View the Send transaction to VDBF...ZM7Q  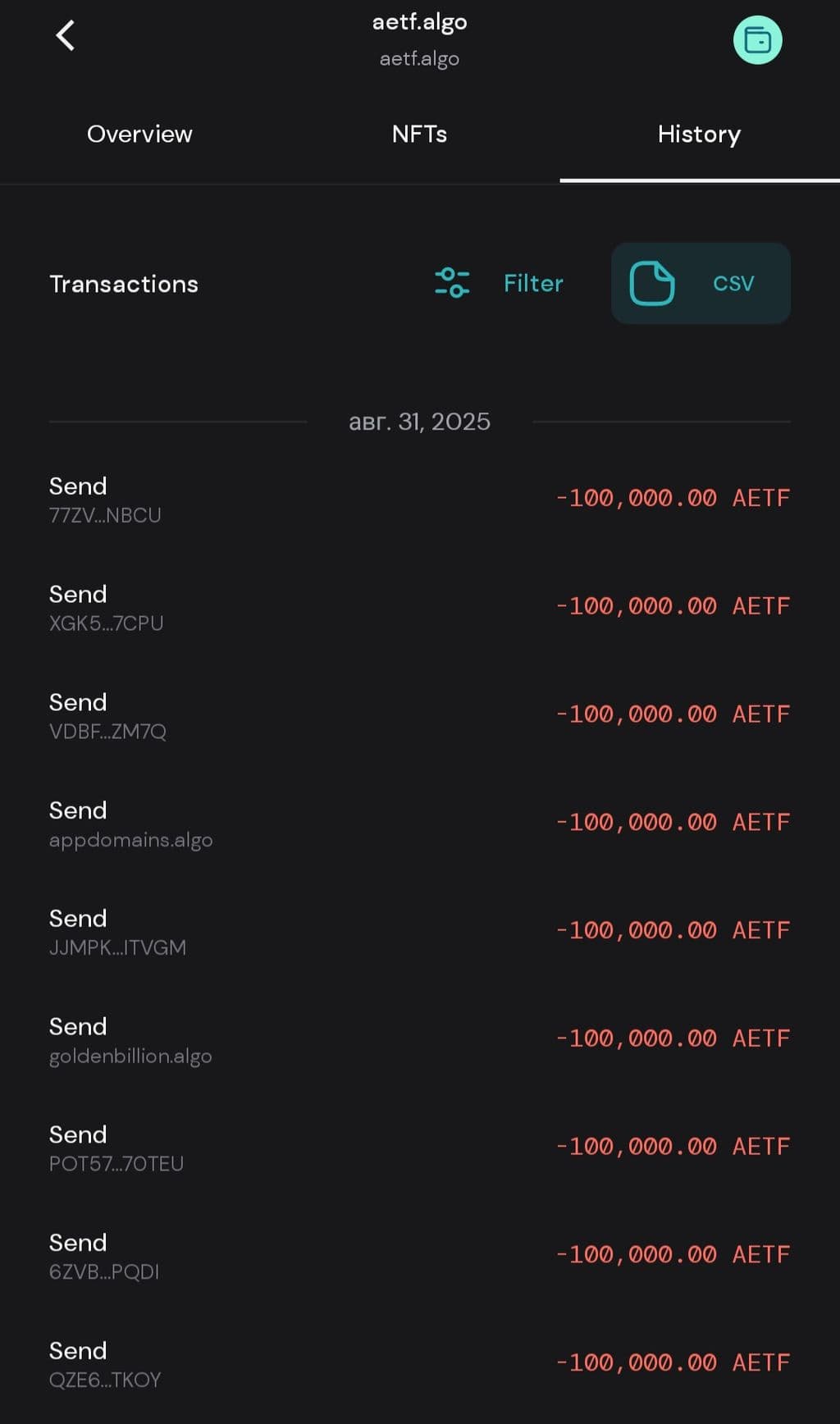pos(419,715)
